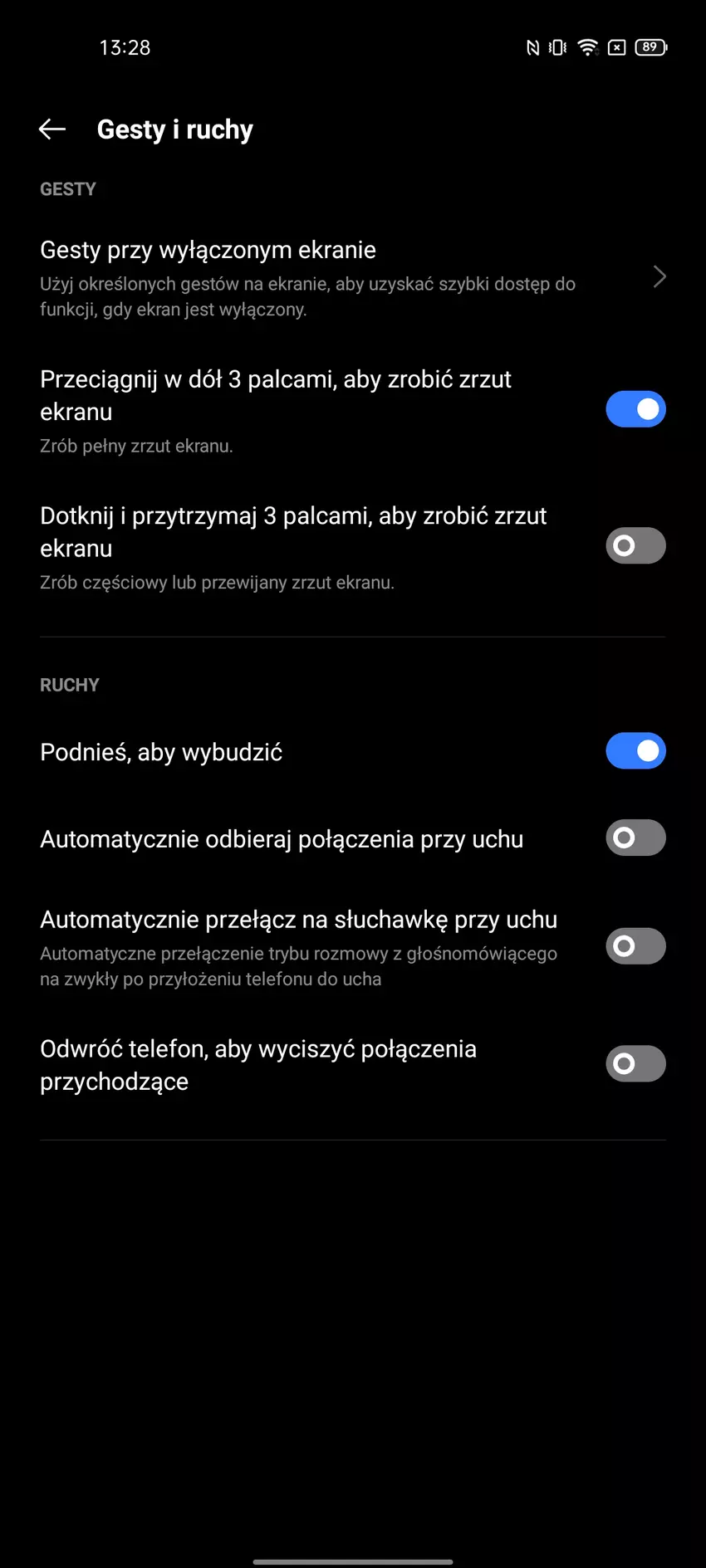Tap the Gesty i ruchy title text

click(175, 129)
